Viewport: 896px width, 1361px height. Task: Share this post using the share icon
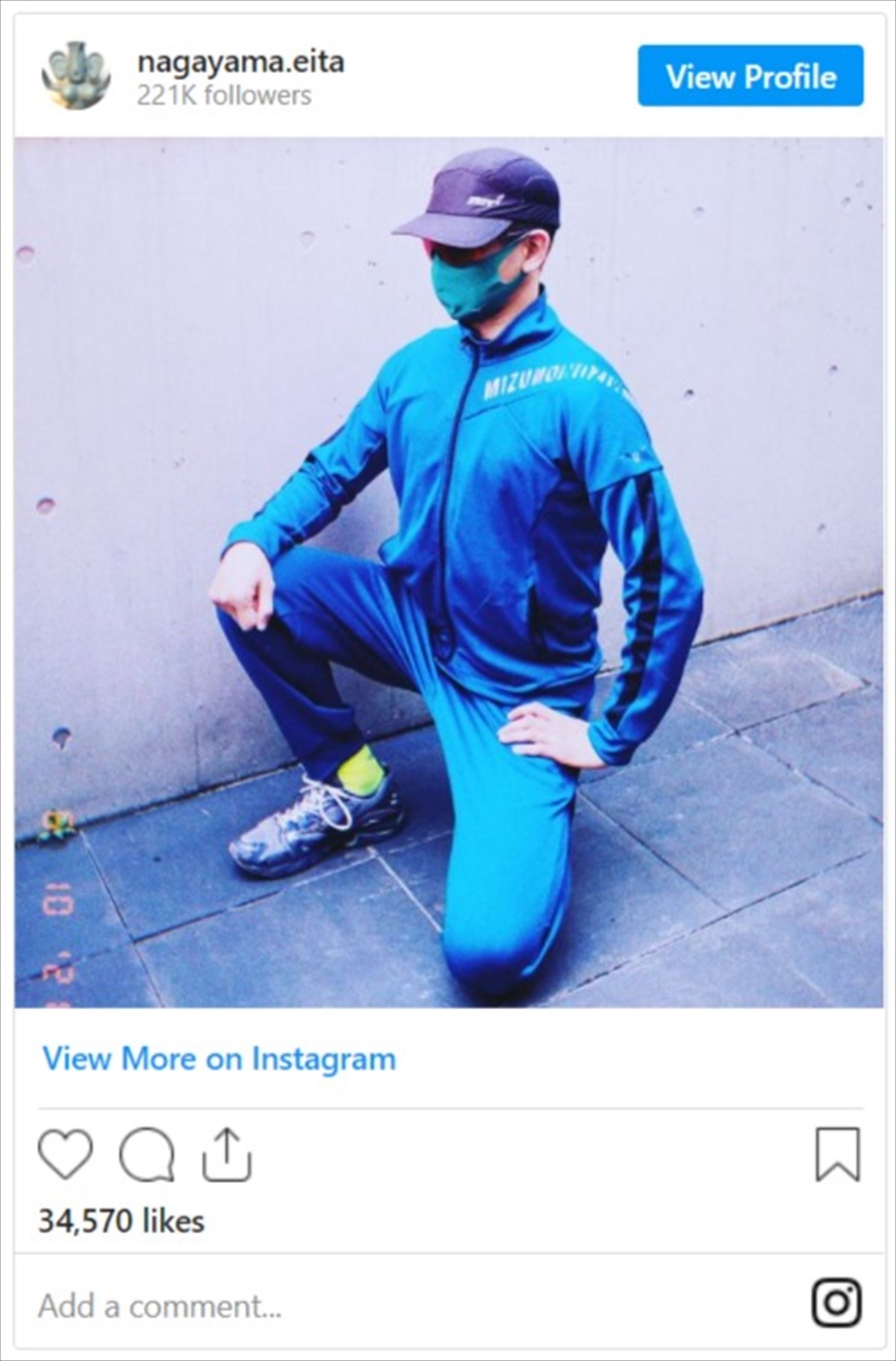pos(226,1154)
